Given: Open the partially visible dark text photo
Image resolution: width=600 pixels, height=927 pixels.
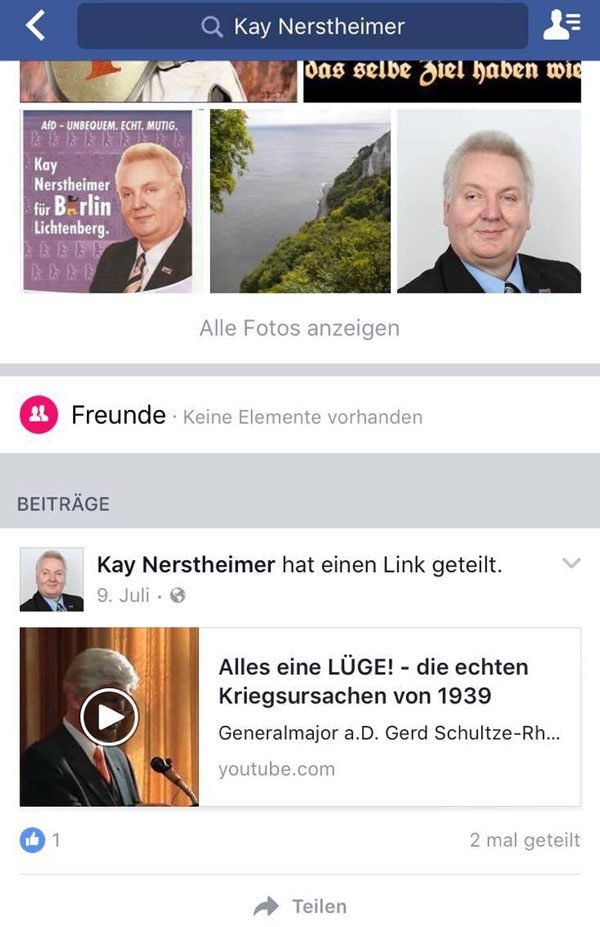Looking at the screenshot, I should coord(442,82).
